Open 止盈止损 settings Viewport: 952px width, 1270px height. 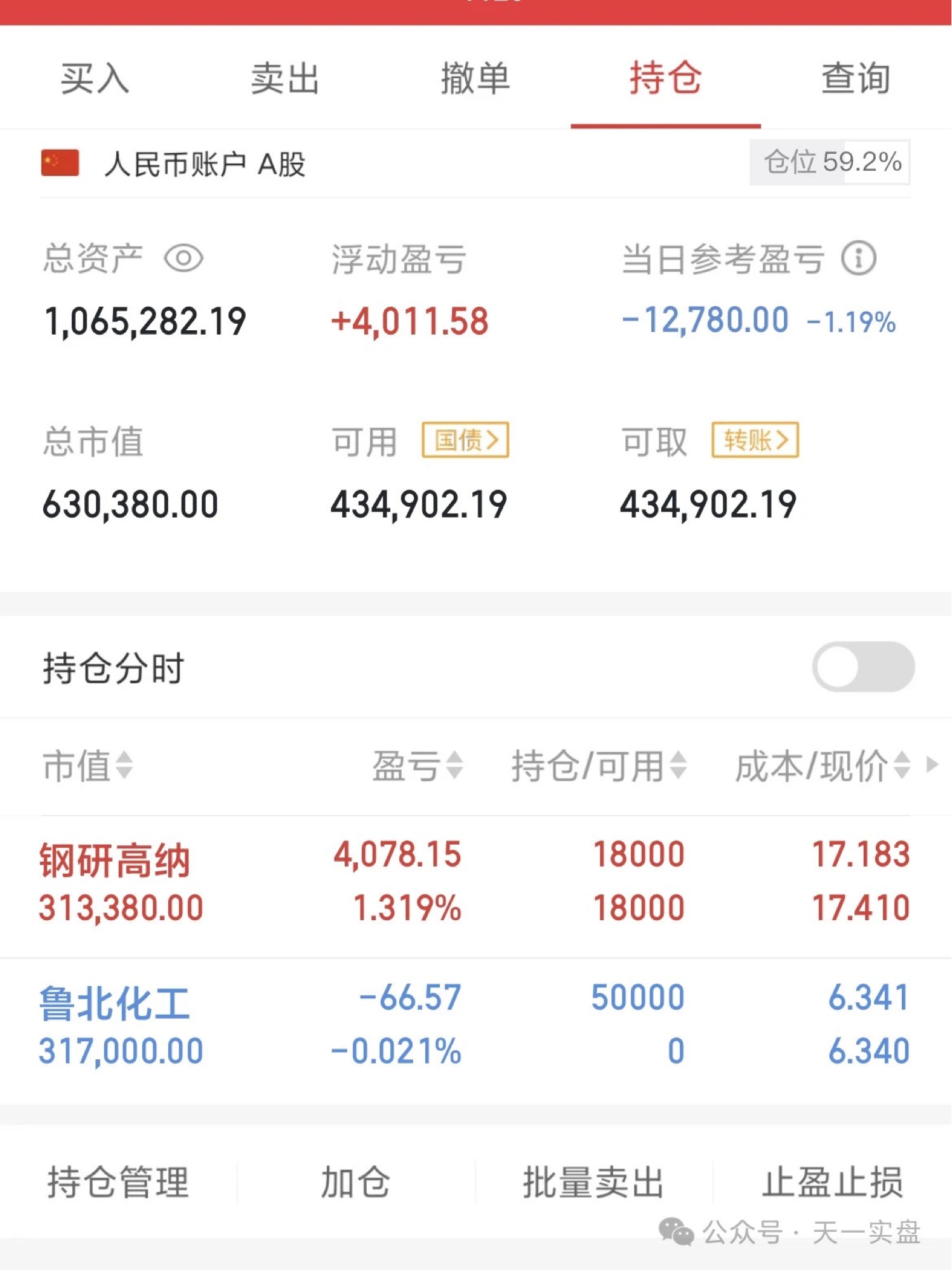click(x=832, y=1182)
